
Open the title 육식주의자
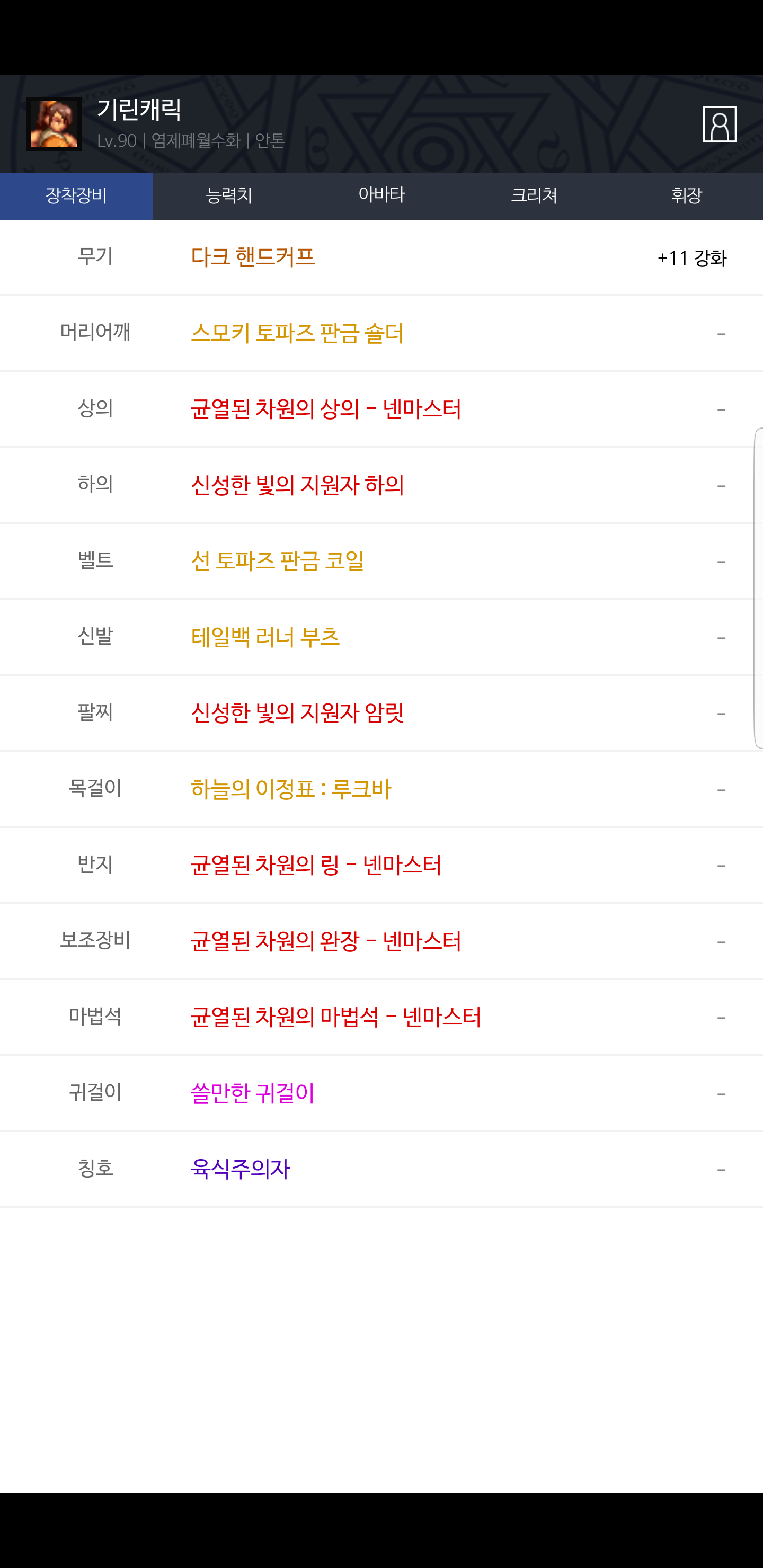click(x=241, y=1169)
